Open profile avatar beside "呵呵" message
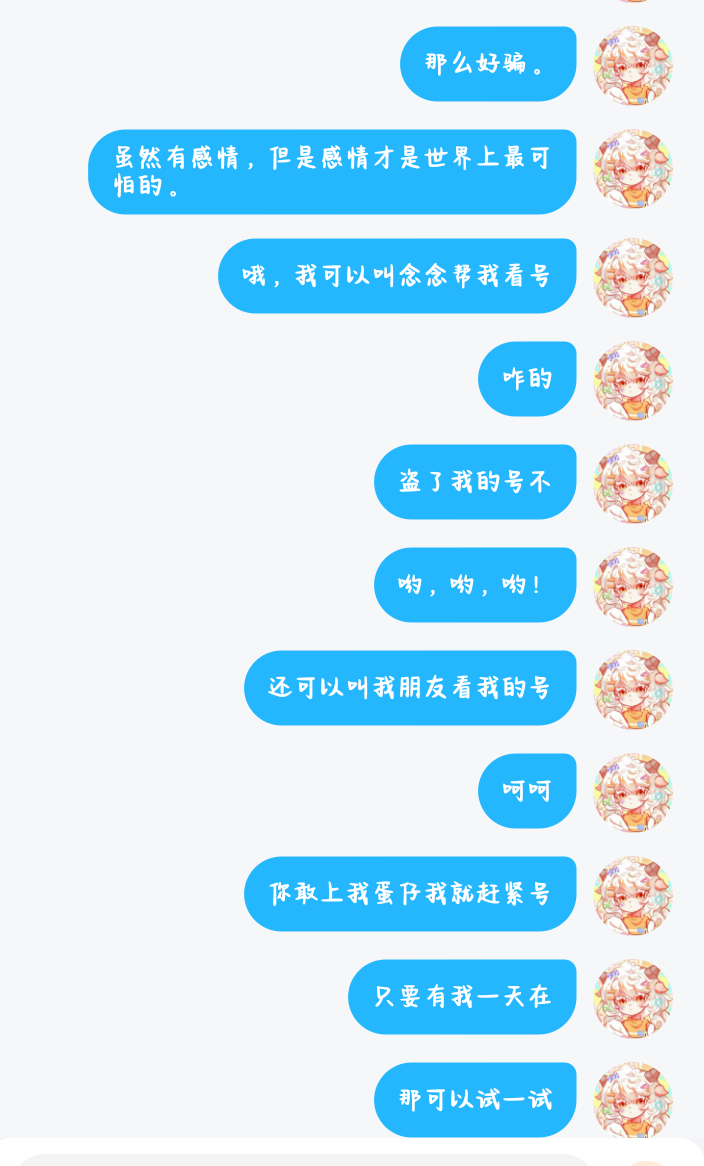Image resolution: width=704 pixels, height=1166 pixels. tap(633, 793)
